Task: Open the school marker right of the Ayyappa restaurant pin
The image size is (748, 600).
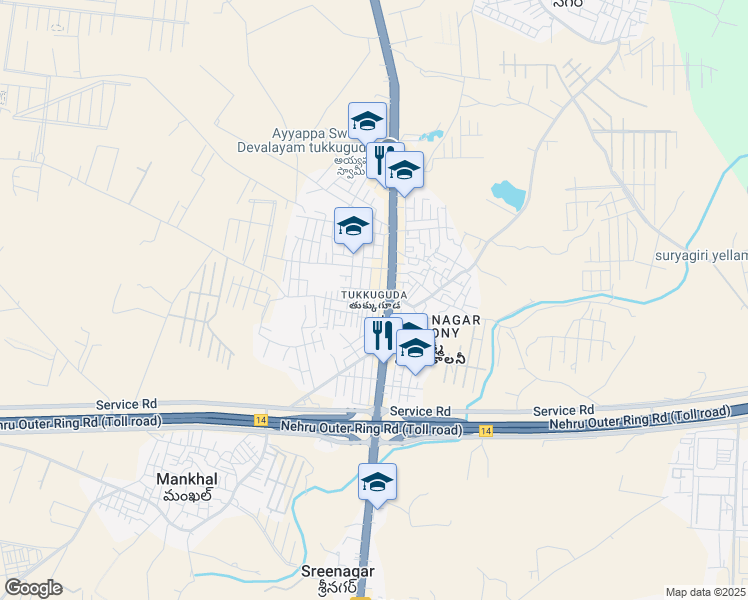Action: [405, 171]
